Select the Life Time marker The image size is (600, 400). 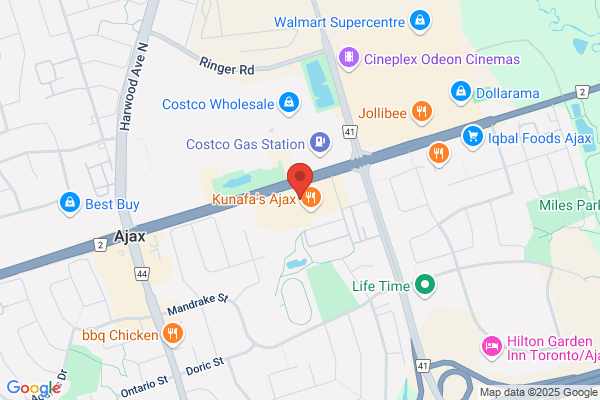[425, 285]
